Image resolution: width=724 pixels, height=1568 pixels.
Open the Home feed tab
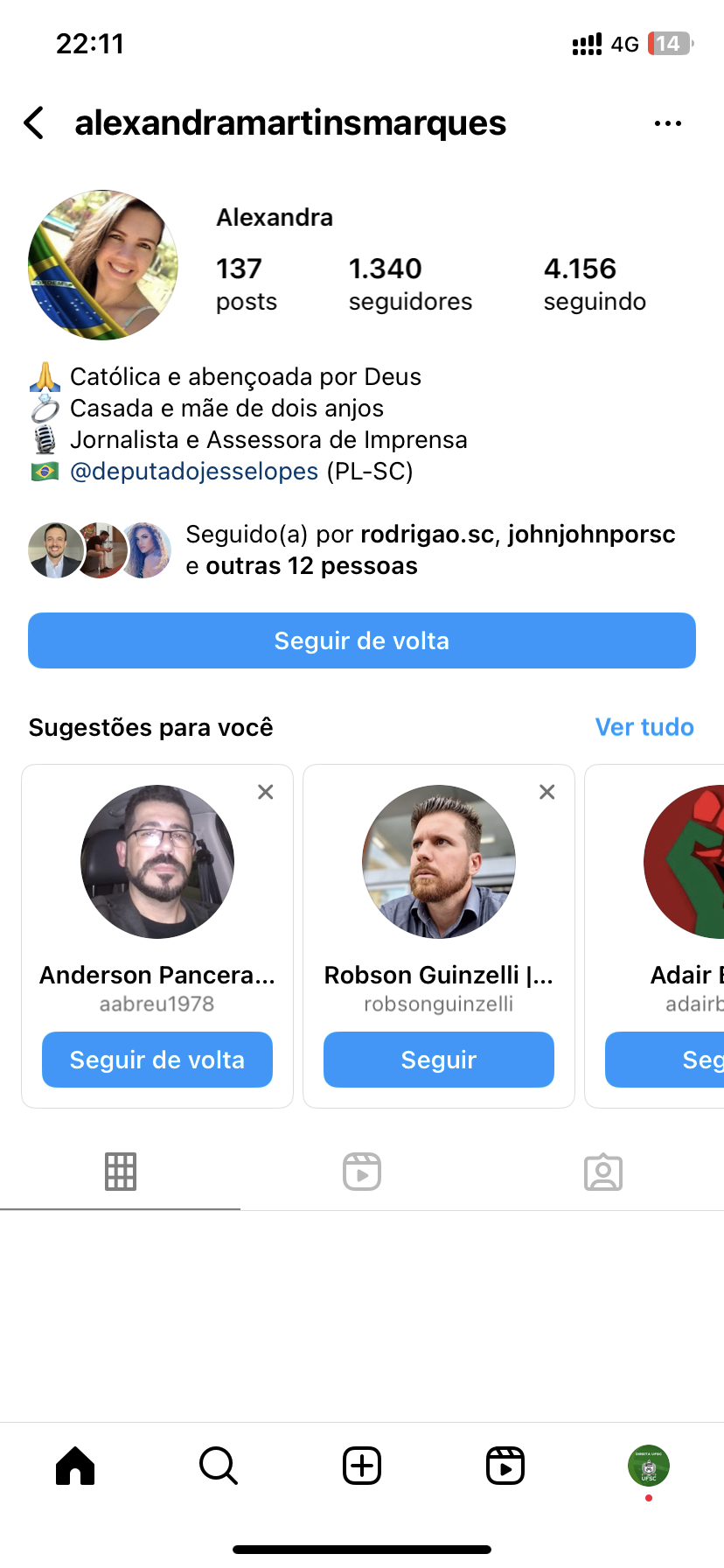coord(75,1466)
